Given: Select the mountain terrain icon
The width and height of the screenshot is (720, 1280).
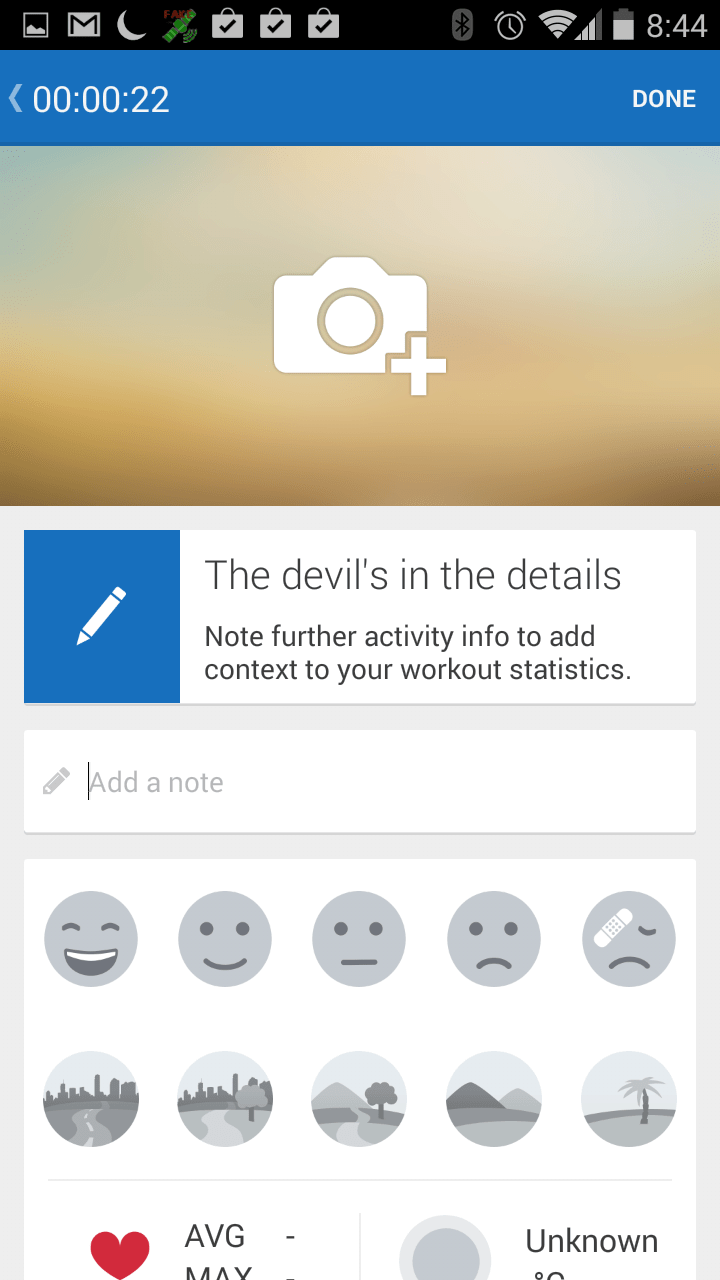Looking at the screenshot, I should pos(494,1098).
